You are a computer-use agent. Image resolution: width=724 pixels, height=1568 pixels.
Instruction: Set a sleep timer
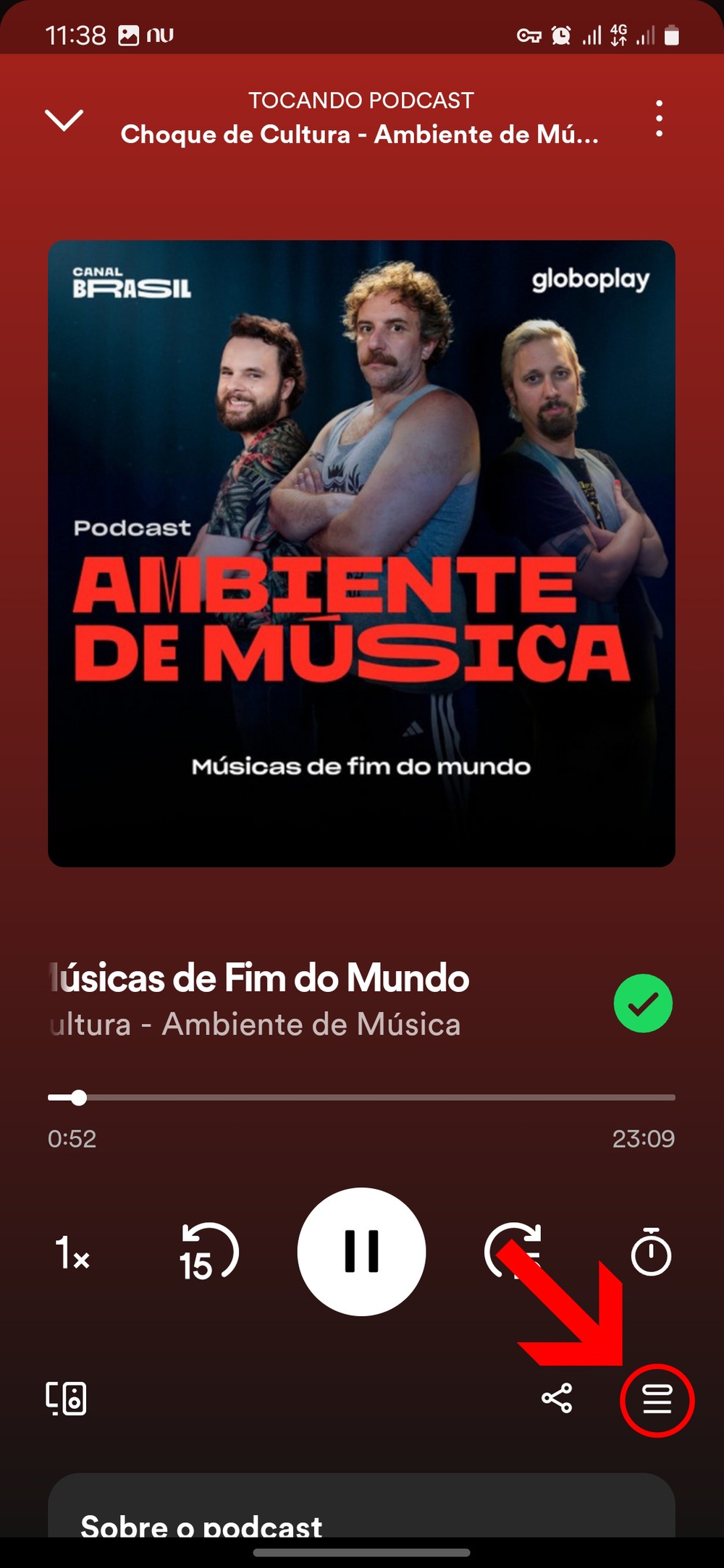click(x=651, y=1252)
